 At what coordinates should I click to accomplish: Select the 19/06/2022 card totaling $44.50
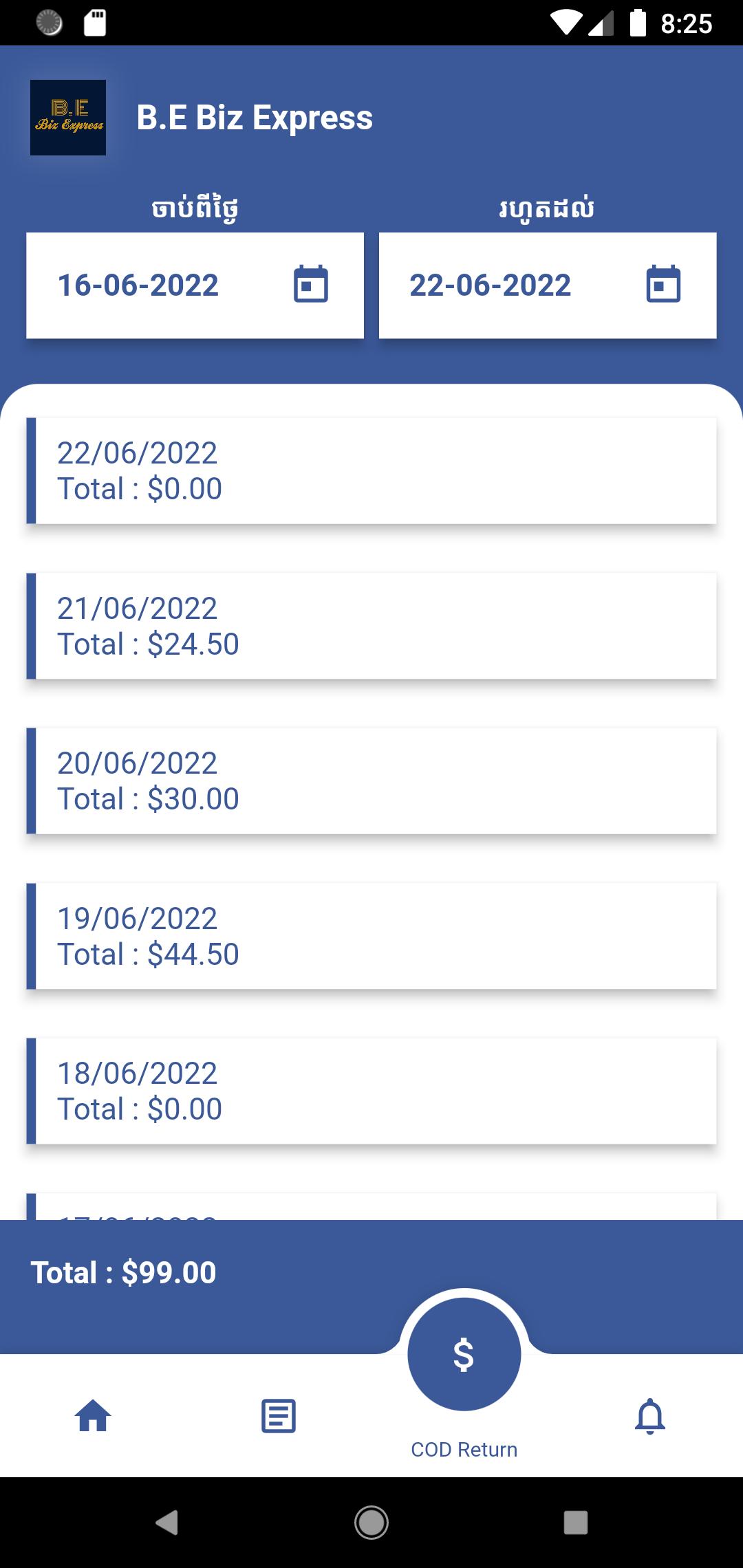371,936
